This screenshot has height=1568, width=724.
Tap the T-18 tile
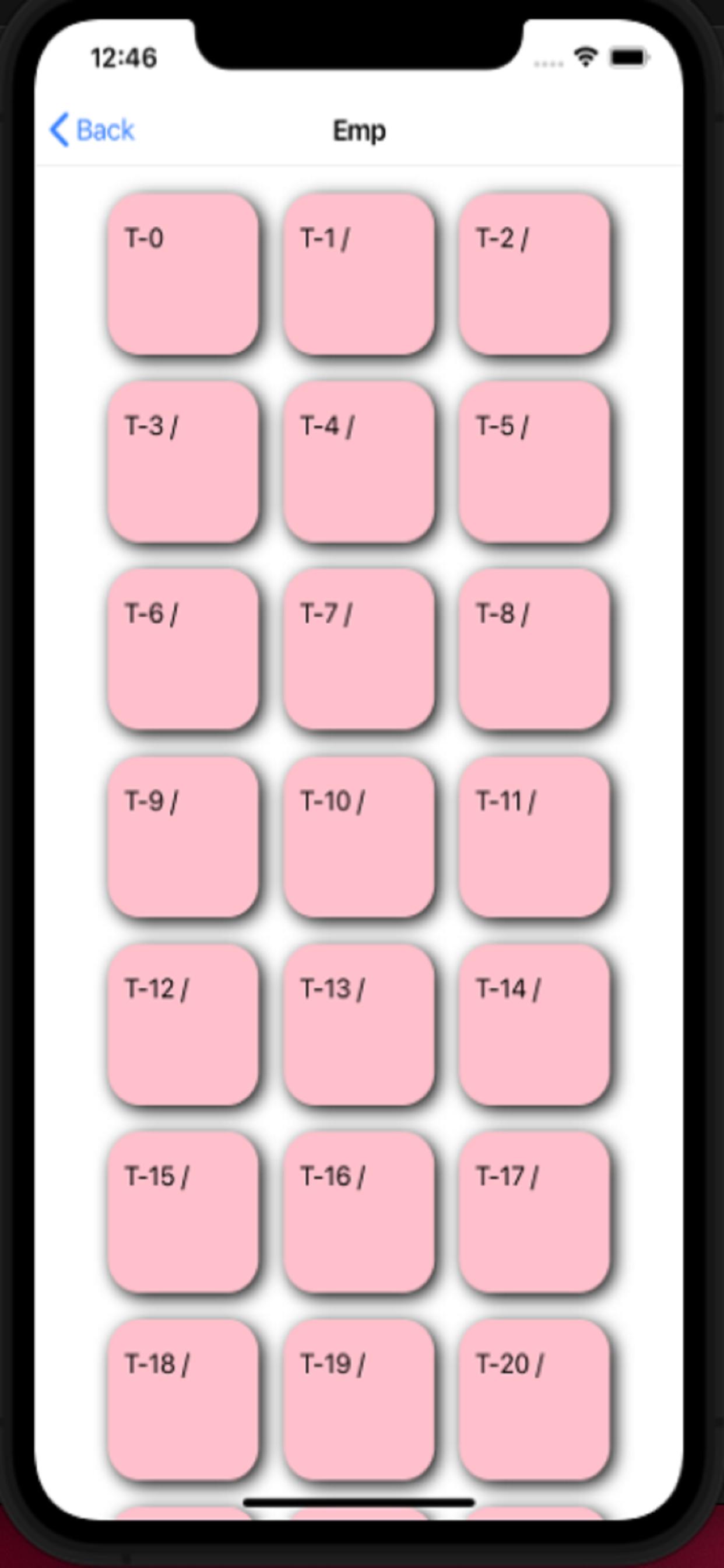[x=183, y=1399]
